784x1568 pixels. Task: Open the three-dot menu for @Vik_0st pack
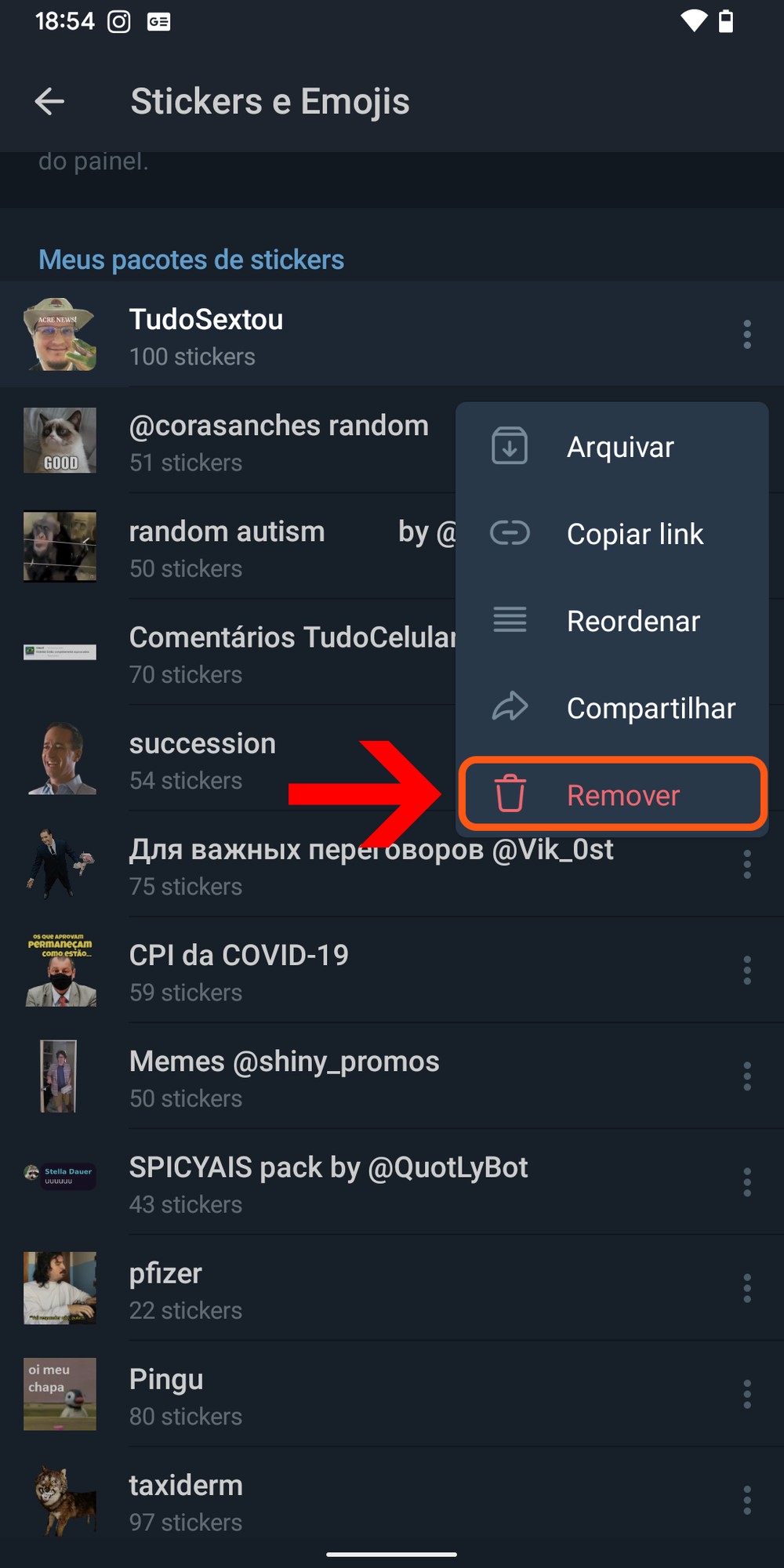746,865
